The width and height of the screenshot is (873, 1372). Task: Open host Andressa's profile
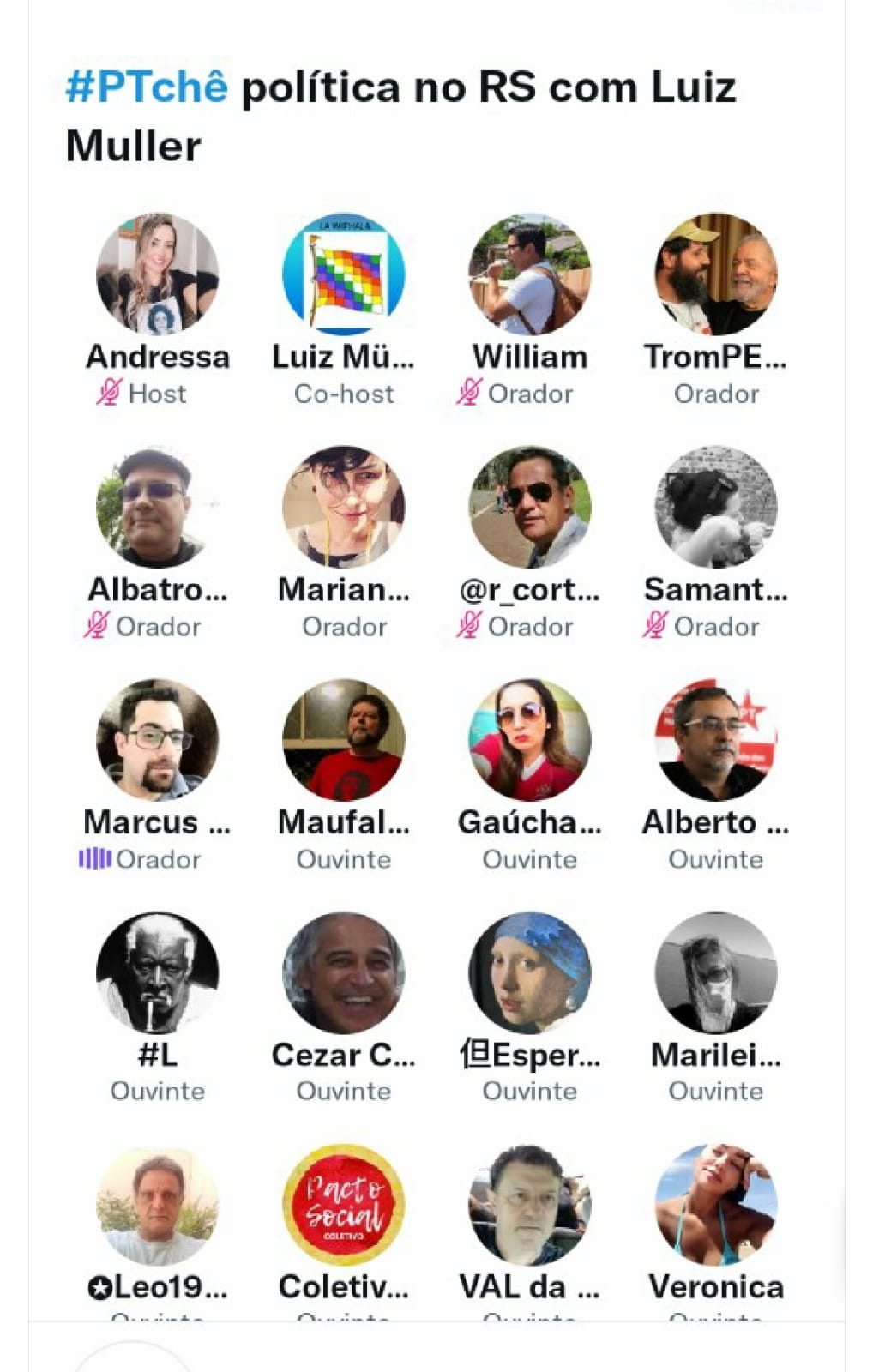[158, 274]
